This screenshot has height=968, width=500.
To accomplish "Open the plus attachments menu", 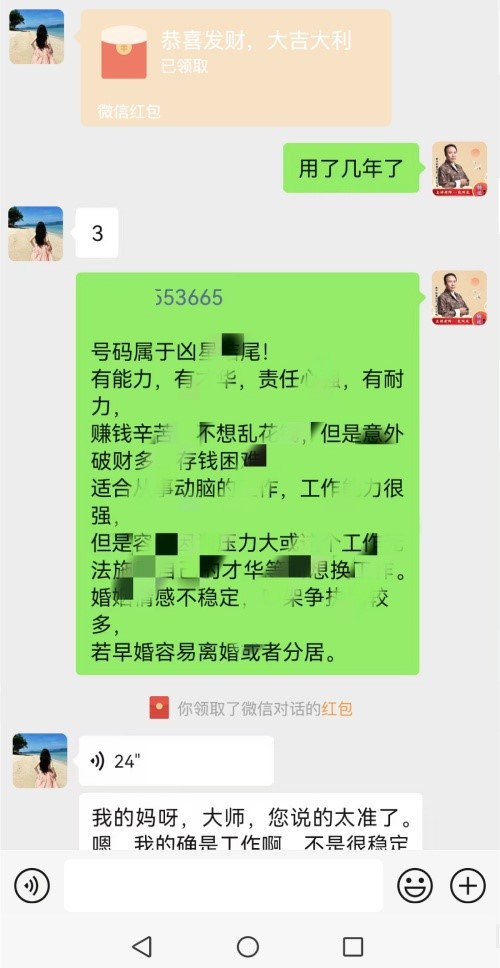I will [x=468, y=886].
